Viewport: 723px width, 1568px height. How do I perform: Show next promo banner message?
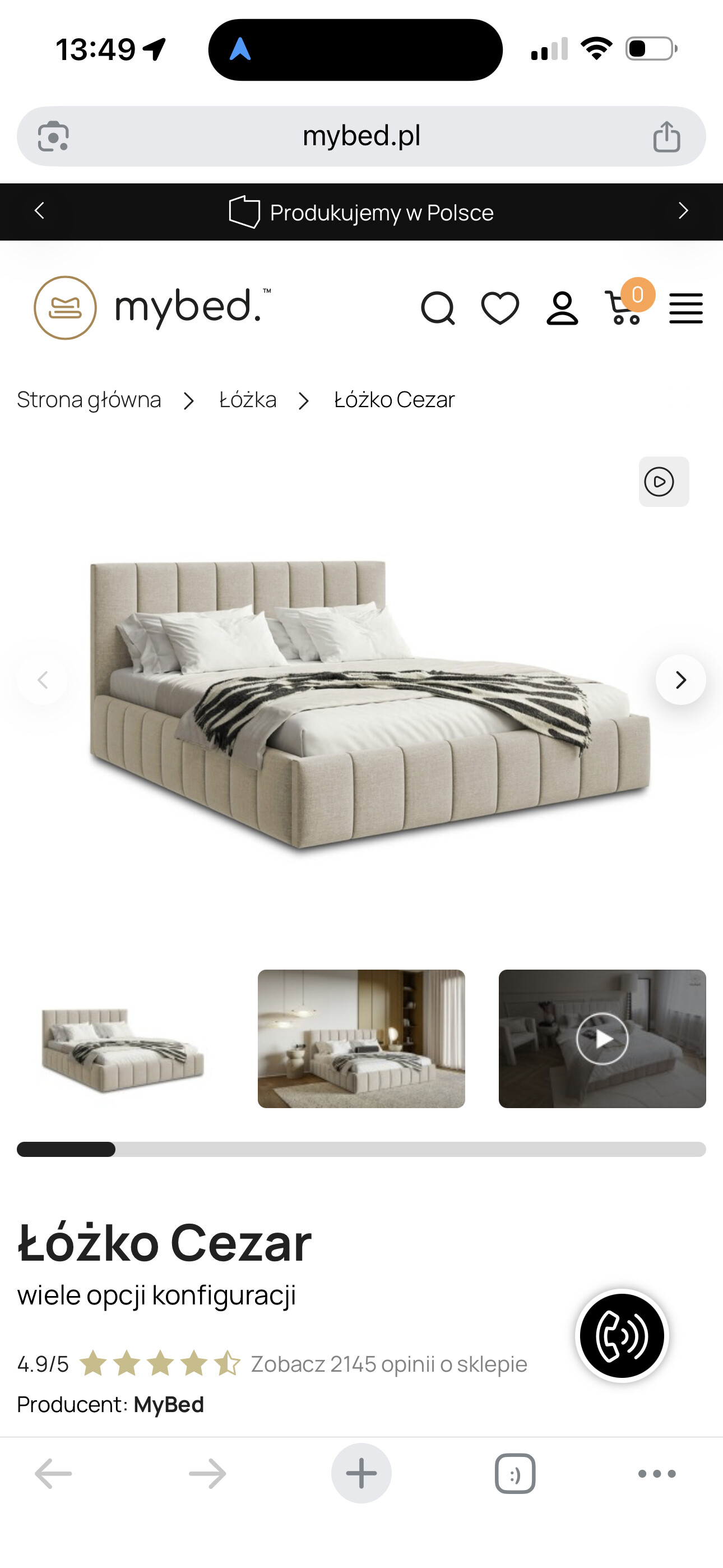[x=683, y=211]
